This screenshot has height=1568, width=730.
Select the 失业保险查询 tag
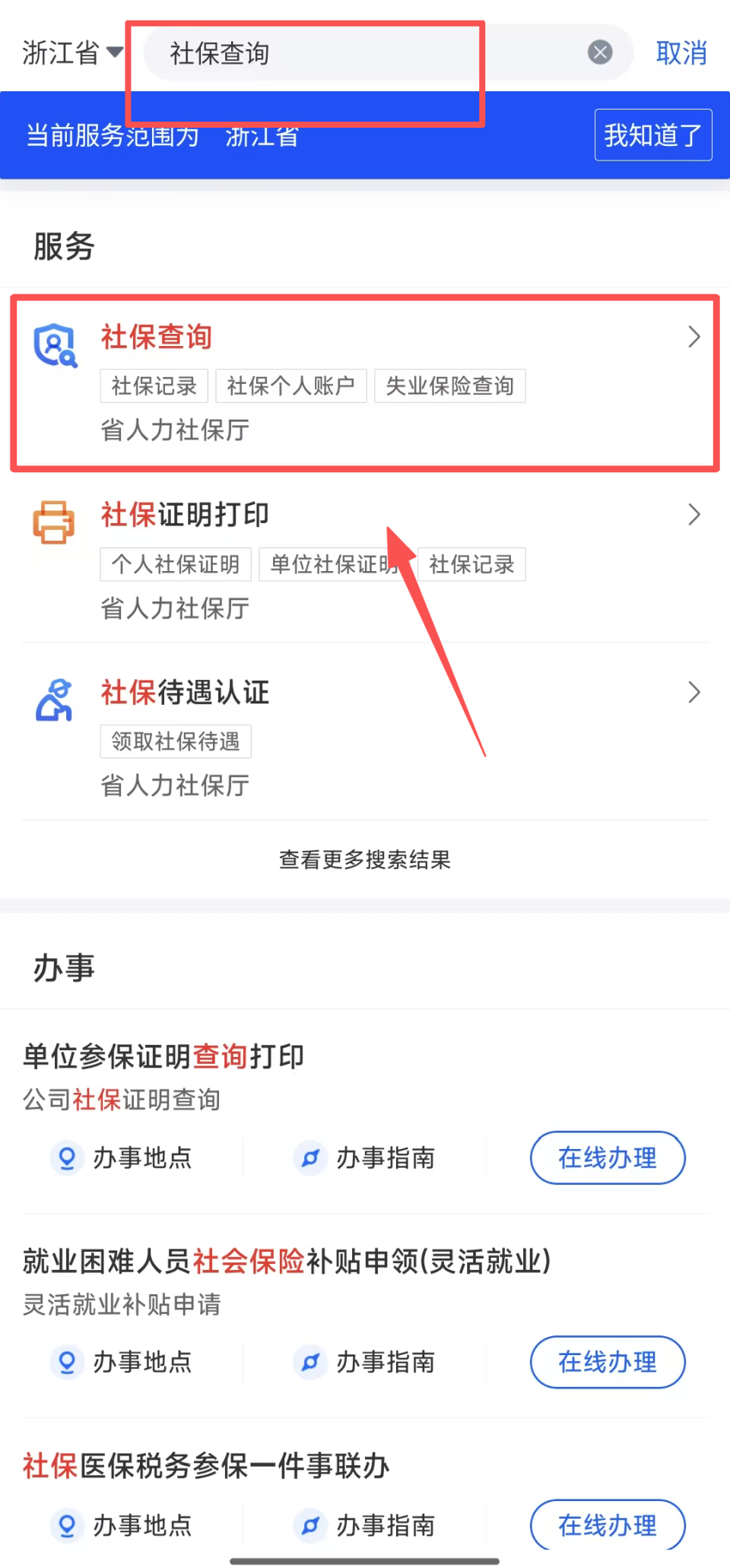click(x=449, y=386)
